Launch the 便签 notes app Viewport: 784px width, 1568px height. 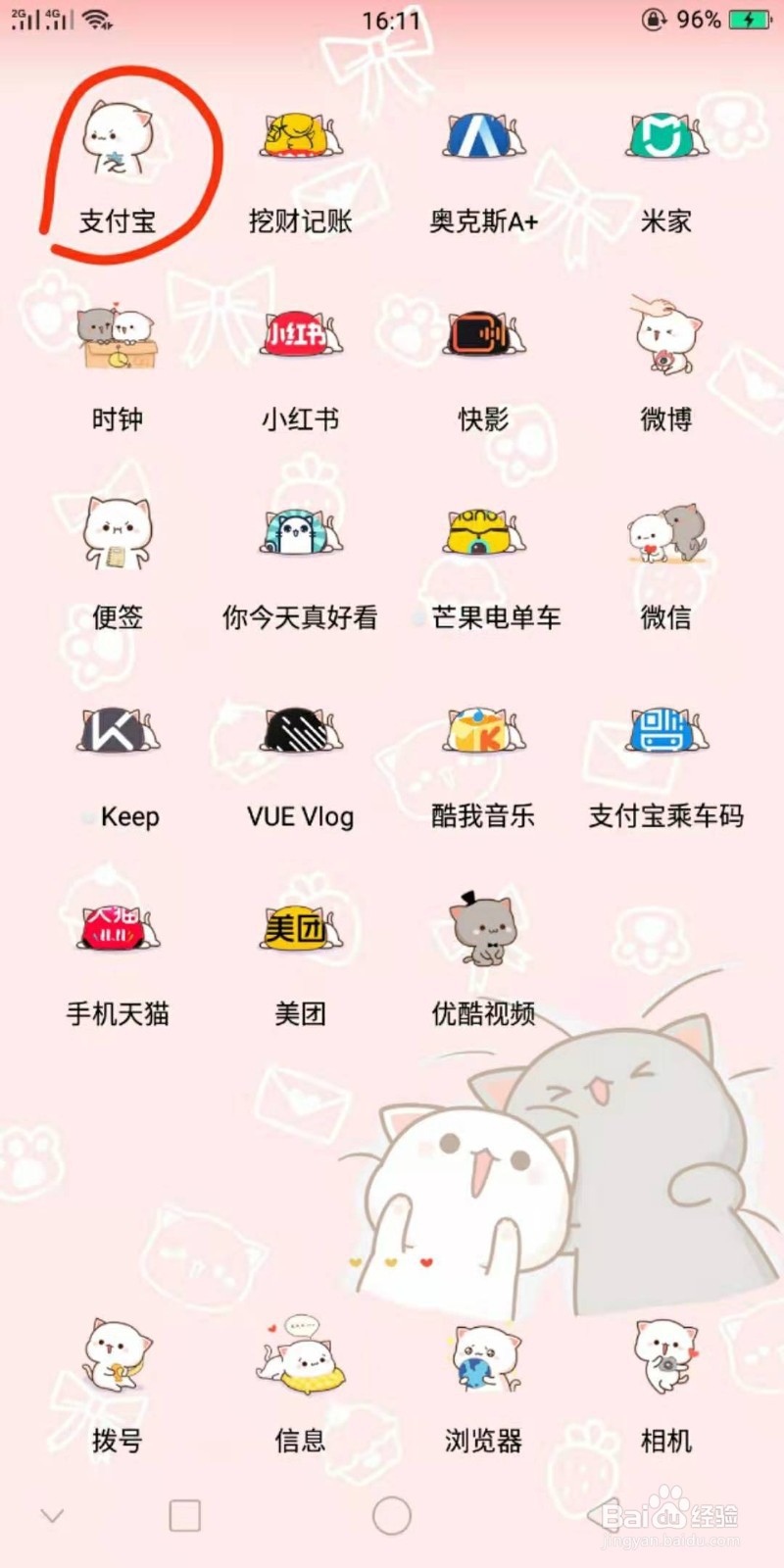pyautogui.click(x=118, y=534)
